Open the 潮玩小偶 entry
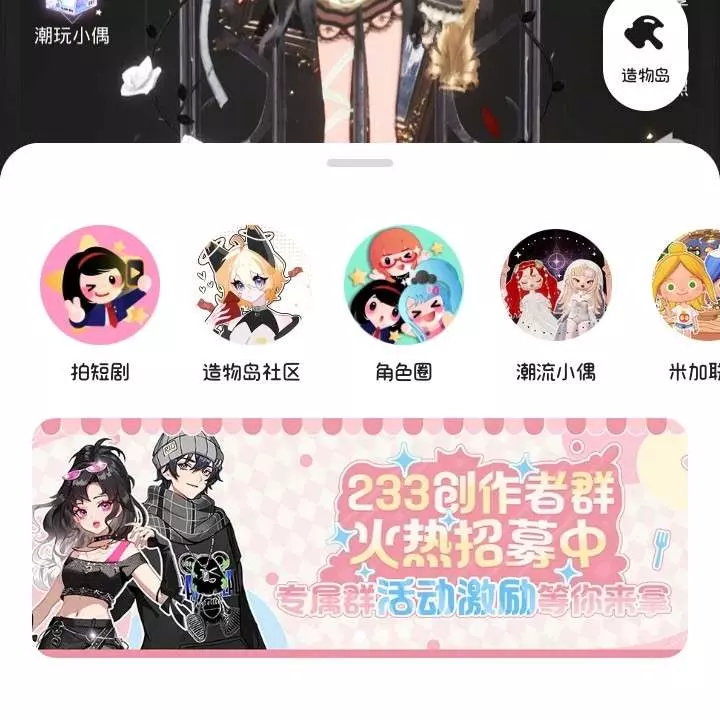Screen dimensions: 720x720 pyautogui.click(x=71, y=24)
